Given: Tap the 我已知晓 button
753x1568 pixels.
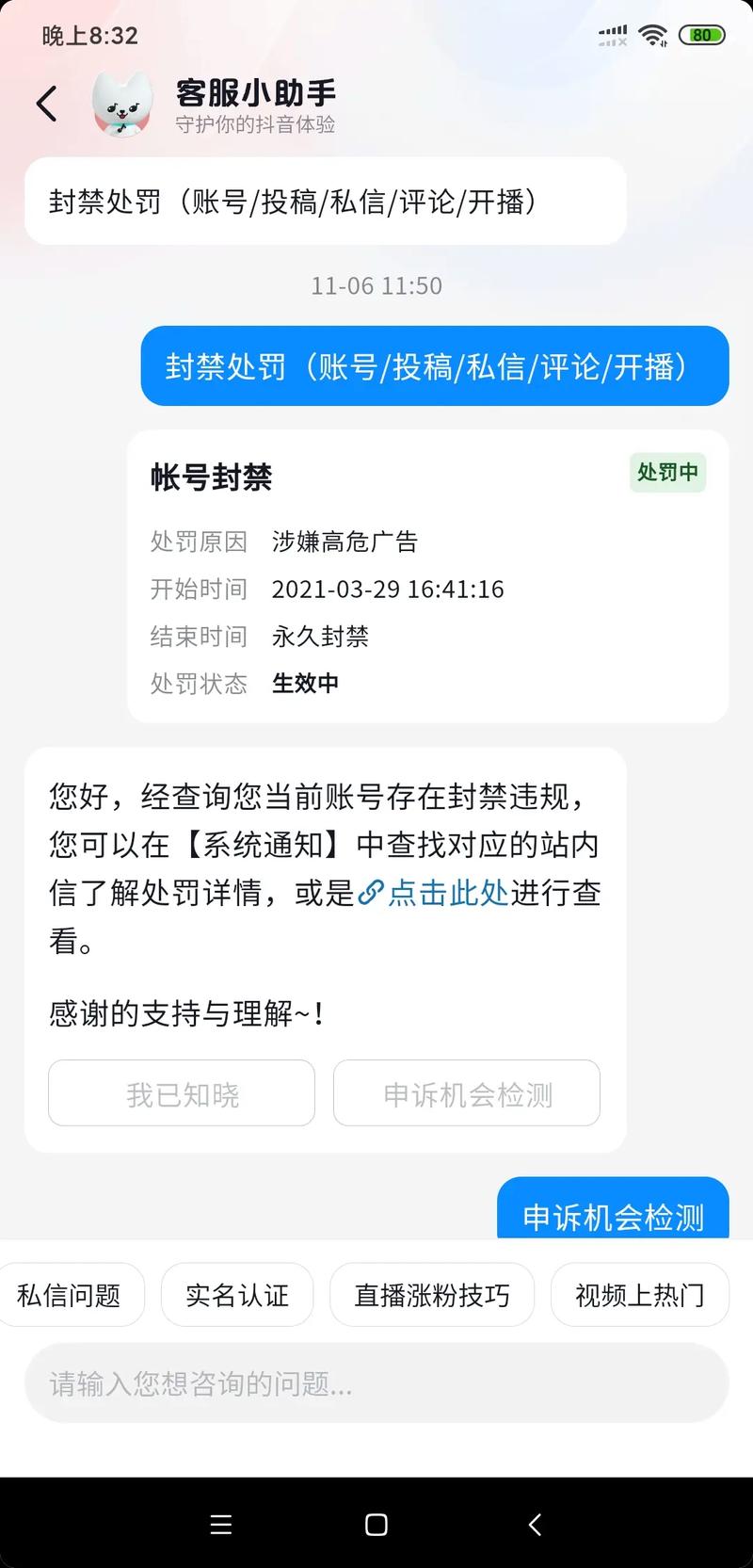Looking at the screenshot, I should coord(182,1093).
